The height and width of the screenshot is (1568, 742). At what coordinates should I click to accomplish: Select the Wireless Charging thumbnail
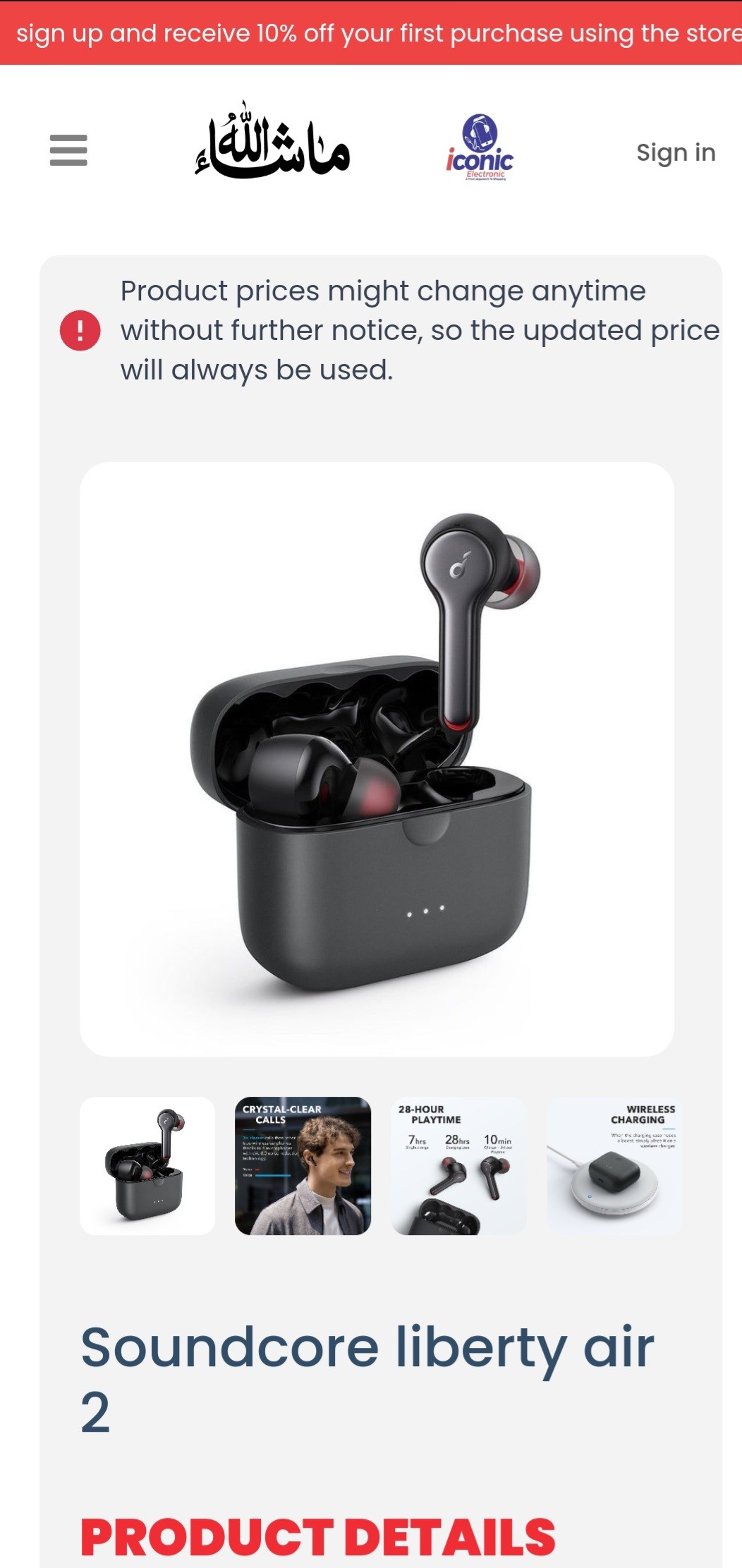click(x=614, y=1166)
